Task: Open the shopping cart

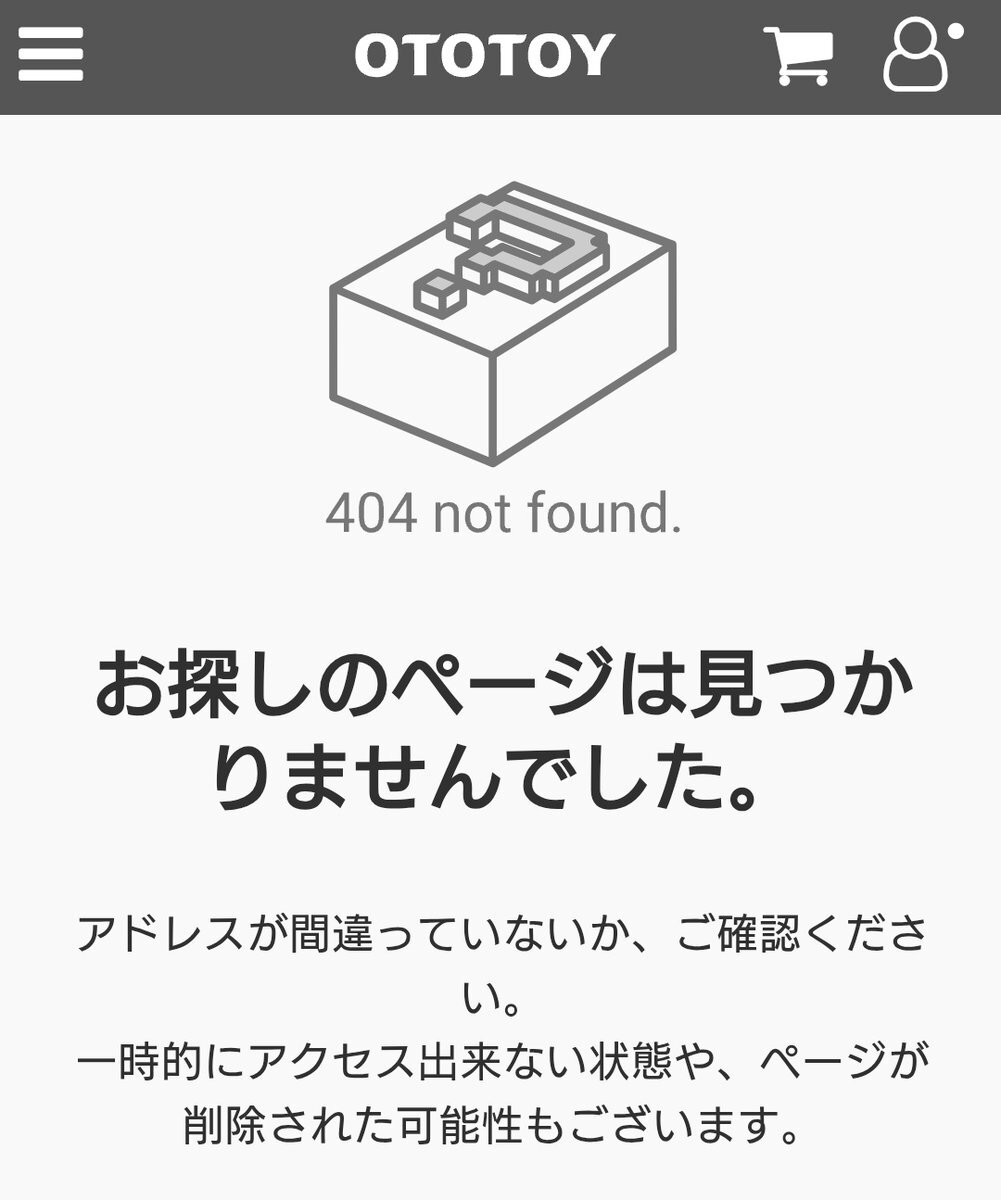Action: [798, 56]
